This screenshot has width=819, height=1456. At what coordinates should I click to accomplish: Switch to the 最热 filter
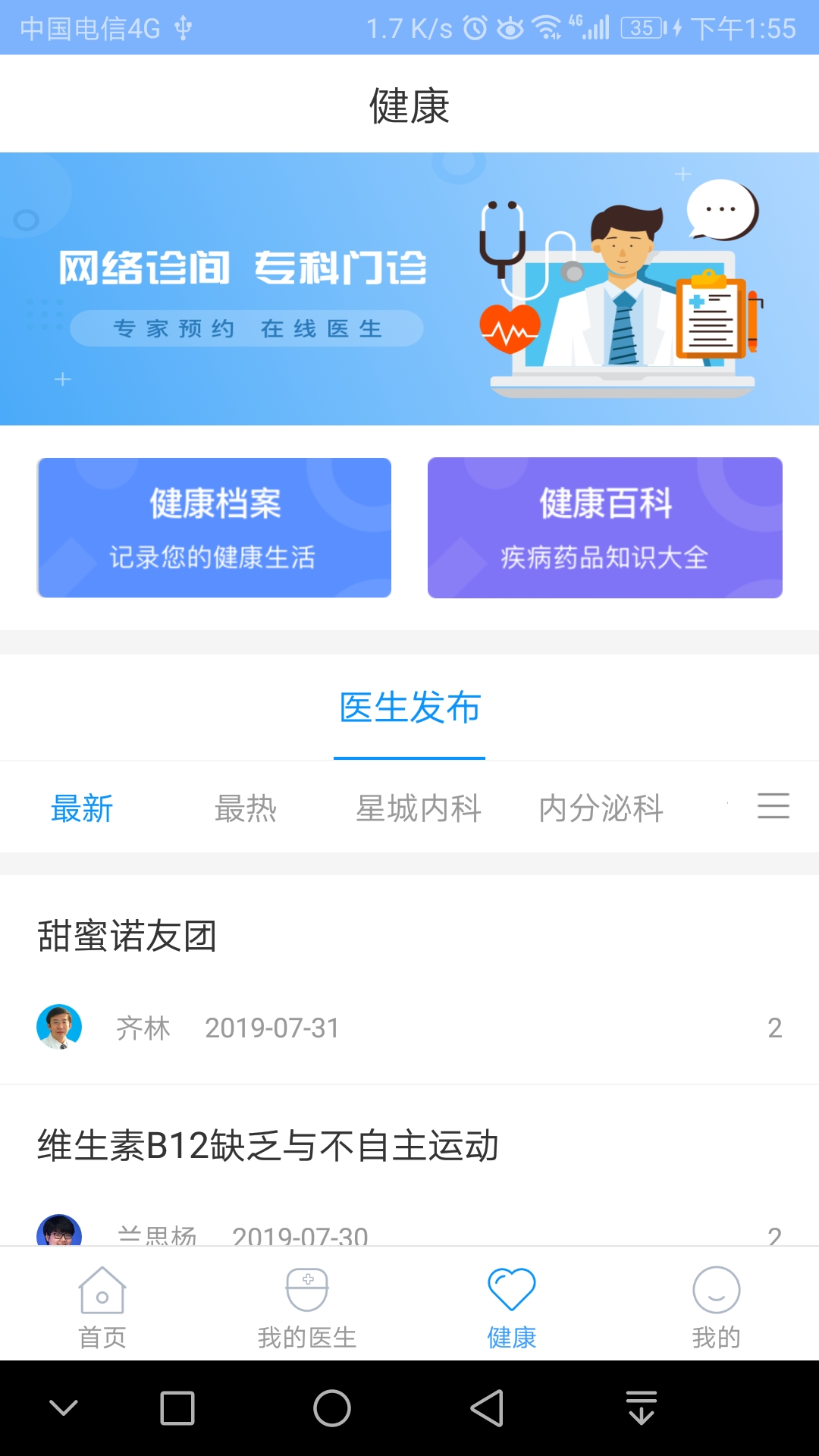[x=246, y=808]
